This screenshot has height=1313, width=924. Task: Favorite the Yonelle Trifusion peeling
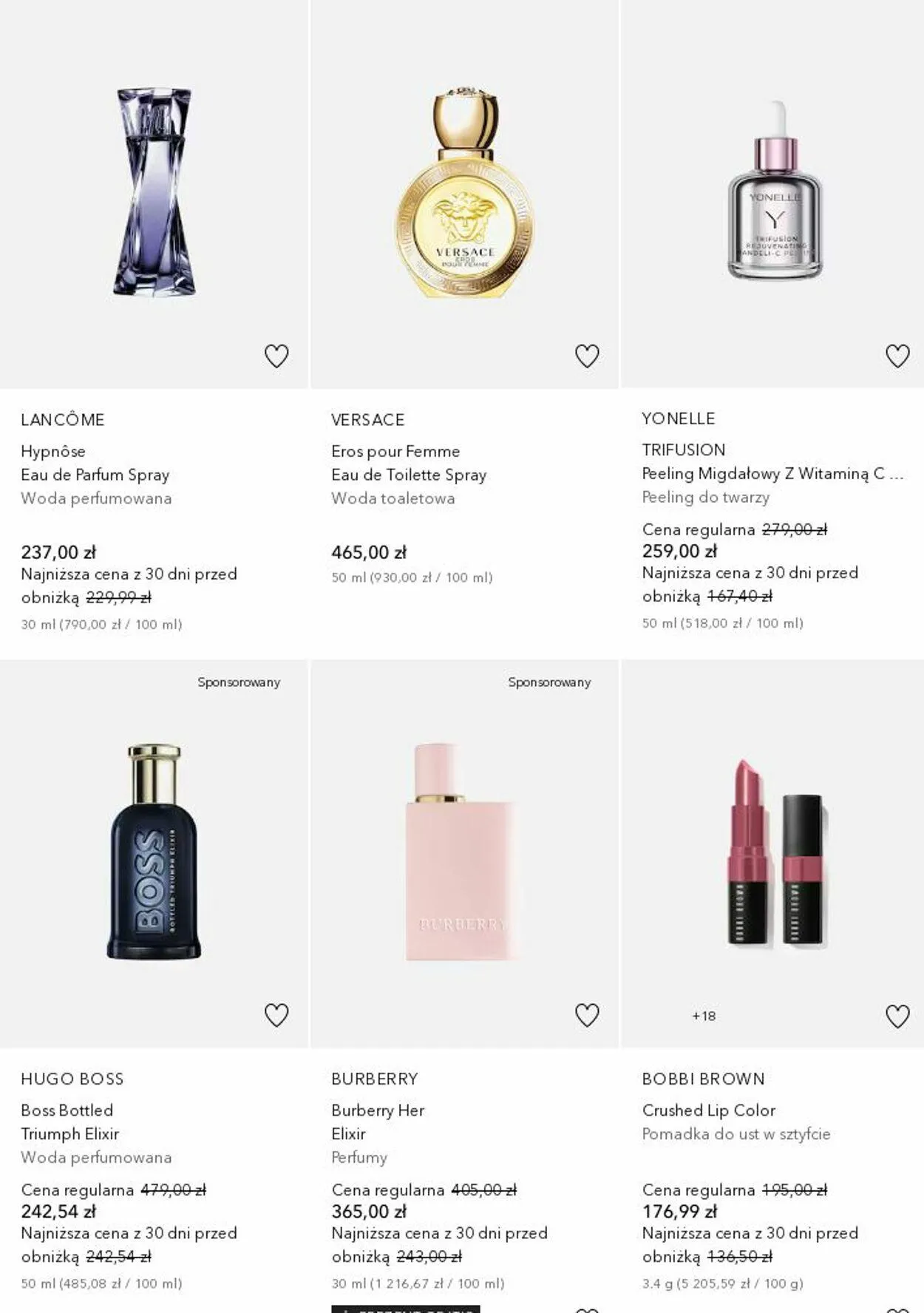tap(897, 356)
